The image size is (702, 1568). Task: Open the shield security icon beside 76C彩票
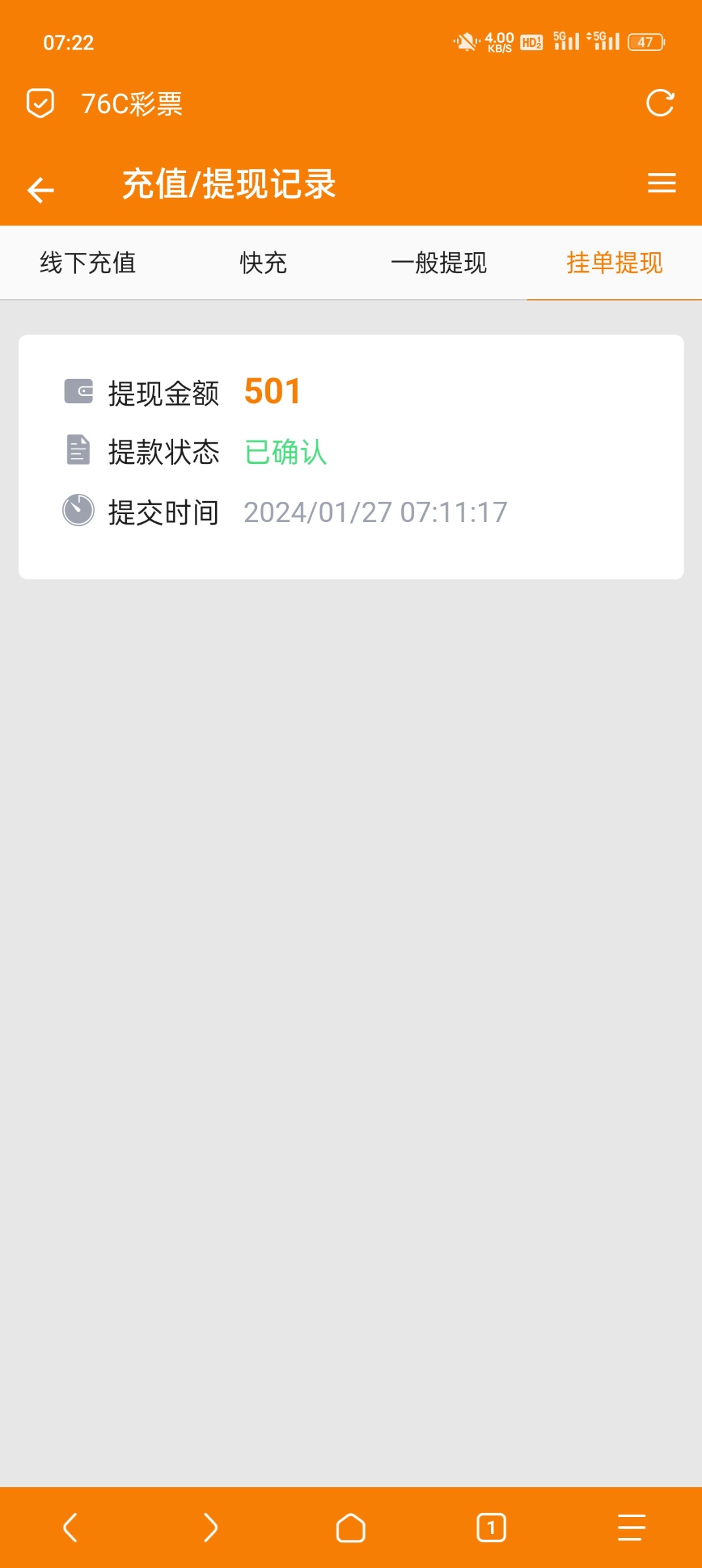click(40, 103)
